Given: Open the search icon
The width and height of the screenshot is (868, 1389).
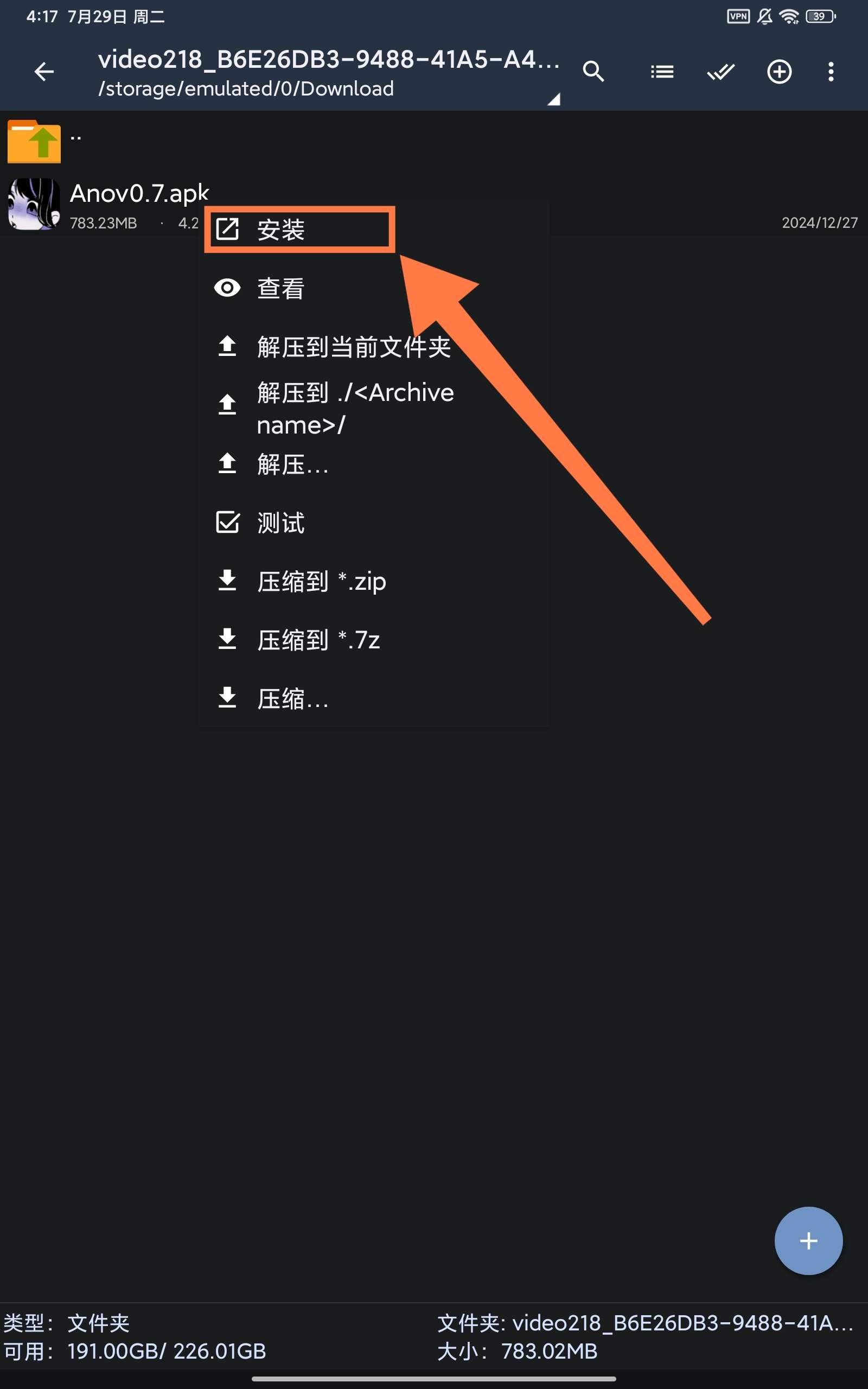Looking at the screenshot, I should point(593,72).
